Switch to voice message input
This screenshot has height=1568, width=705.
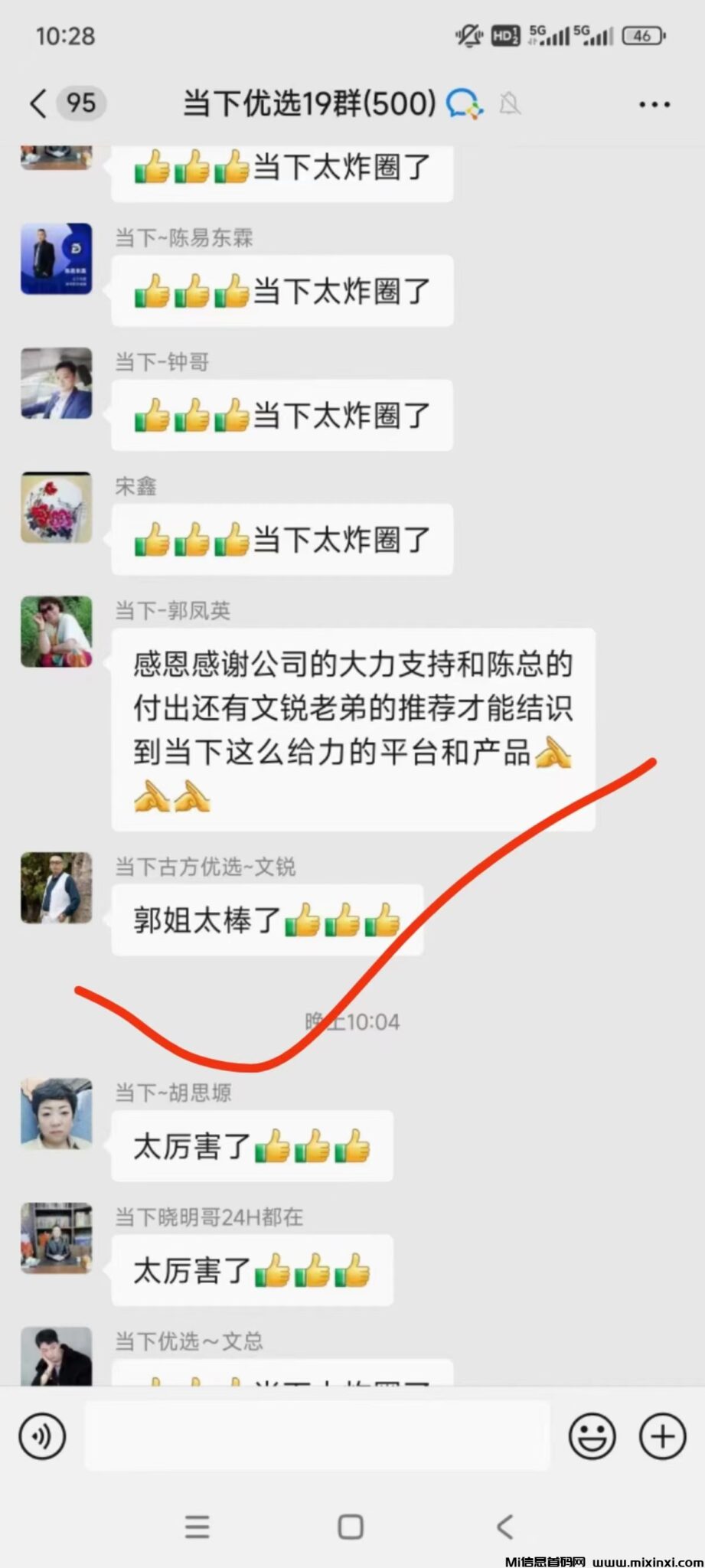[x=43, y=1436]
